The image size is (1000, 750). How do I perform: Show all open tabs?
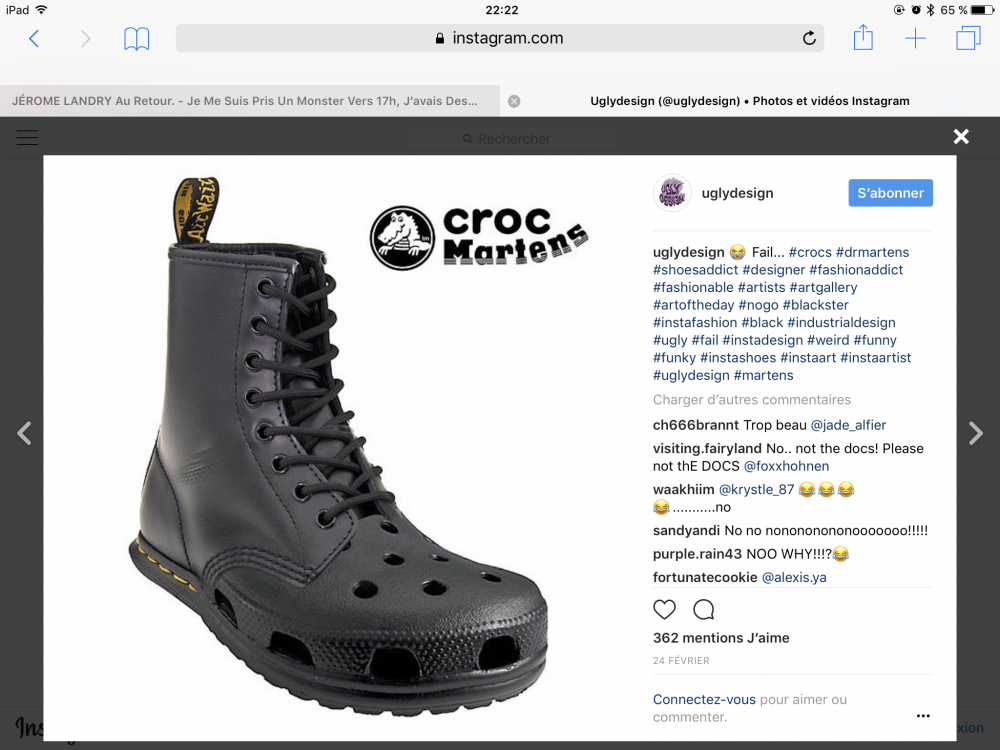click(x=967, y=39)
